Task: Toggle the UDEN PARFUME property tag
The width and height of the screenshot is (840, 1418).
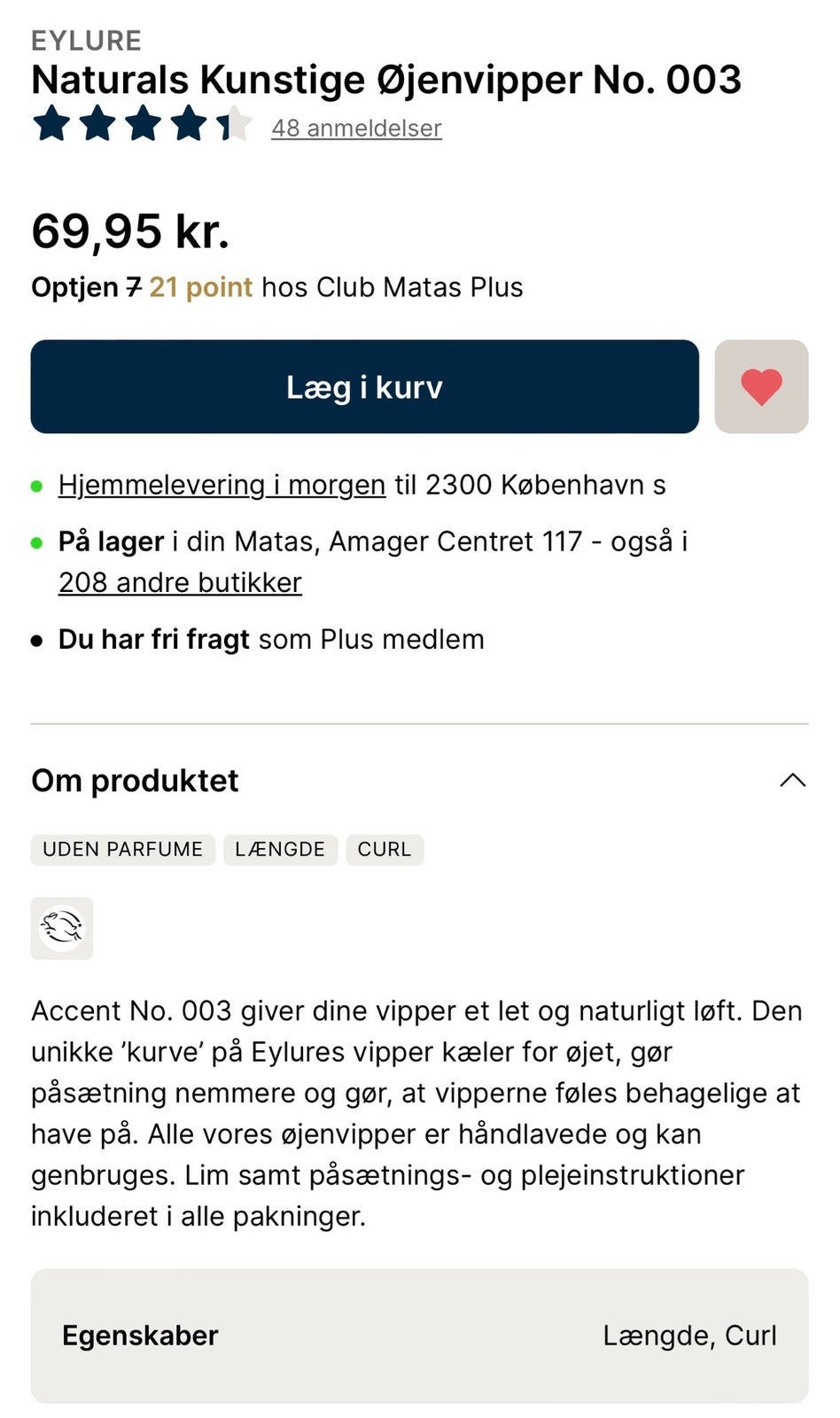Action: coord(122,849)
